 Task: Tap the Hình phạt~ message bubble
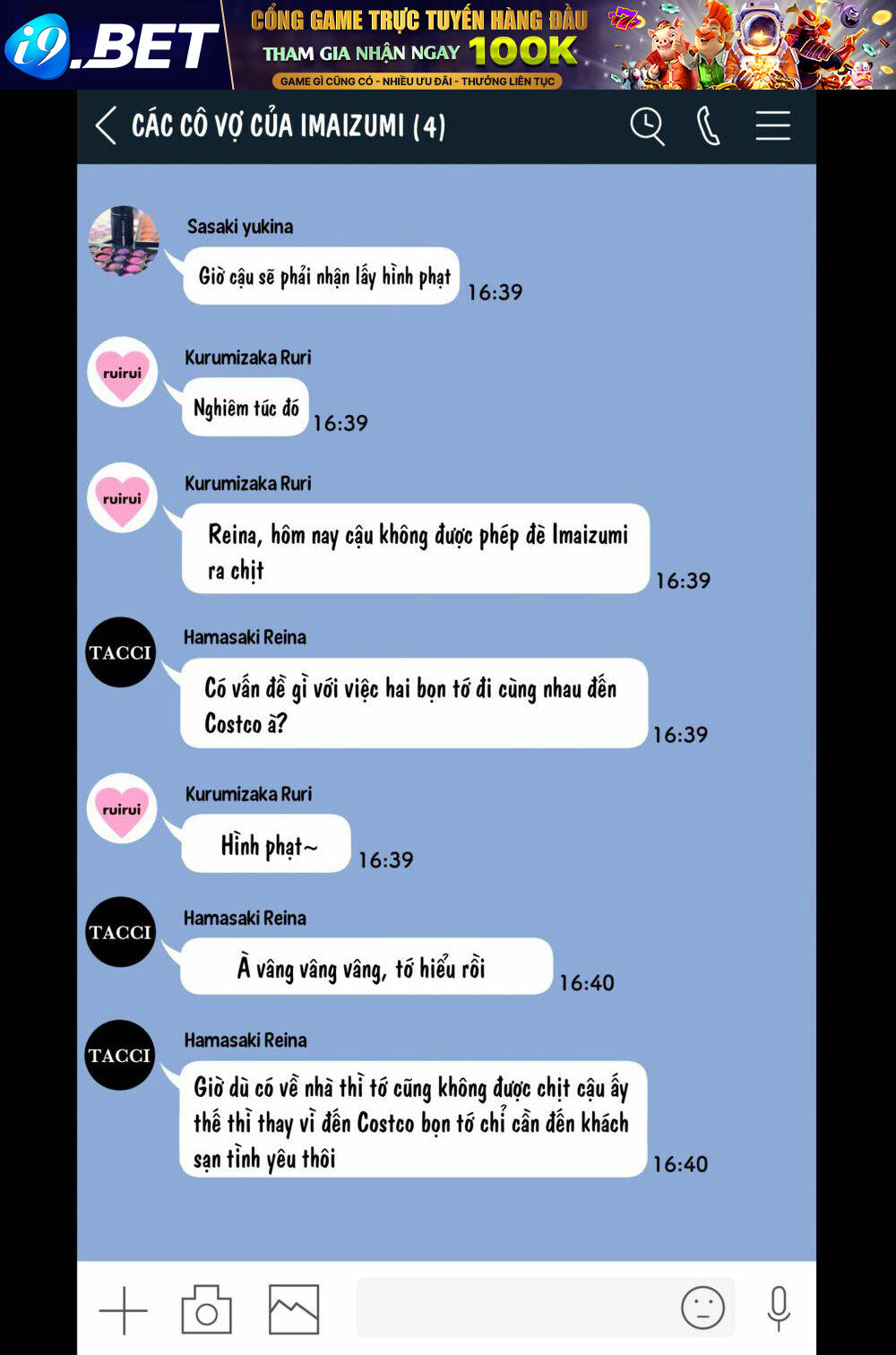pyautogui.click(x=264, y=842)
